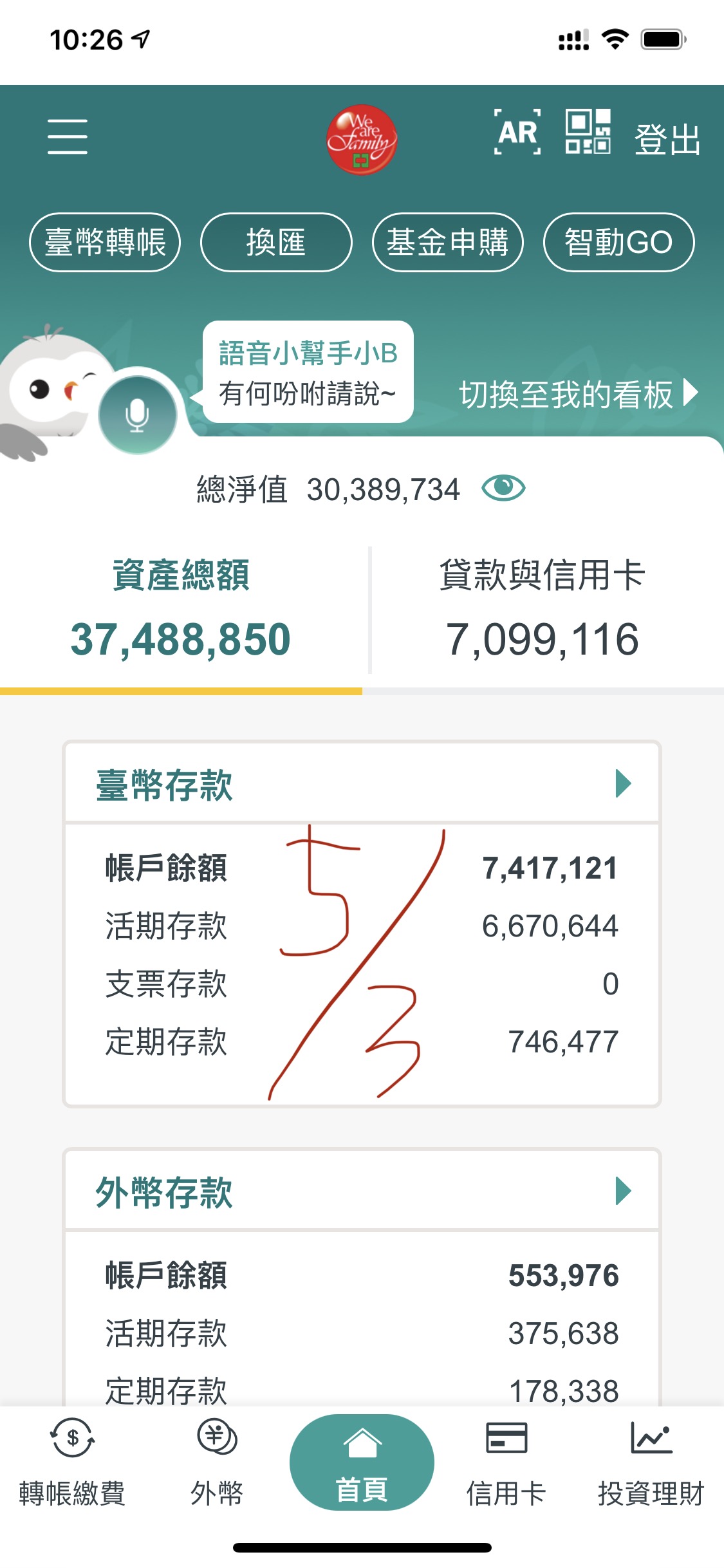
Task: Expand the 臺幣存款 section
Action: pos(622,783)
